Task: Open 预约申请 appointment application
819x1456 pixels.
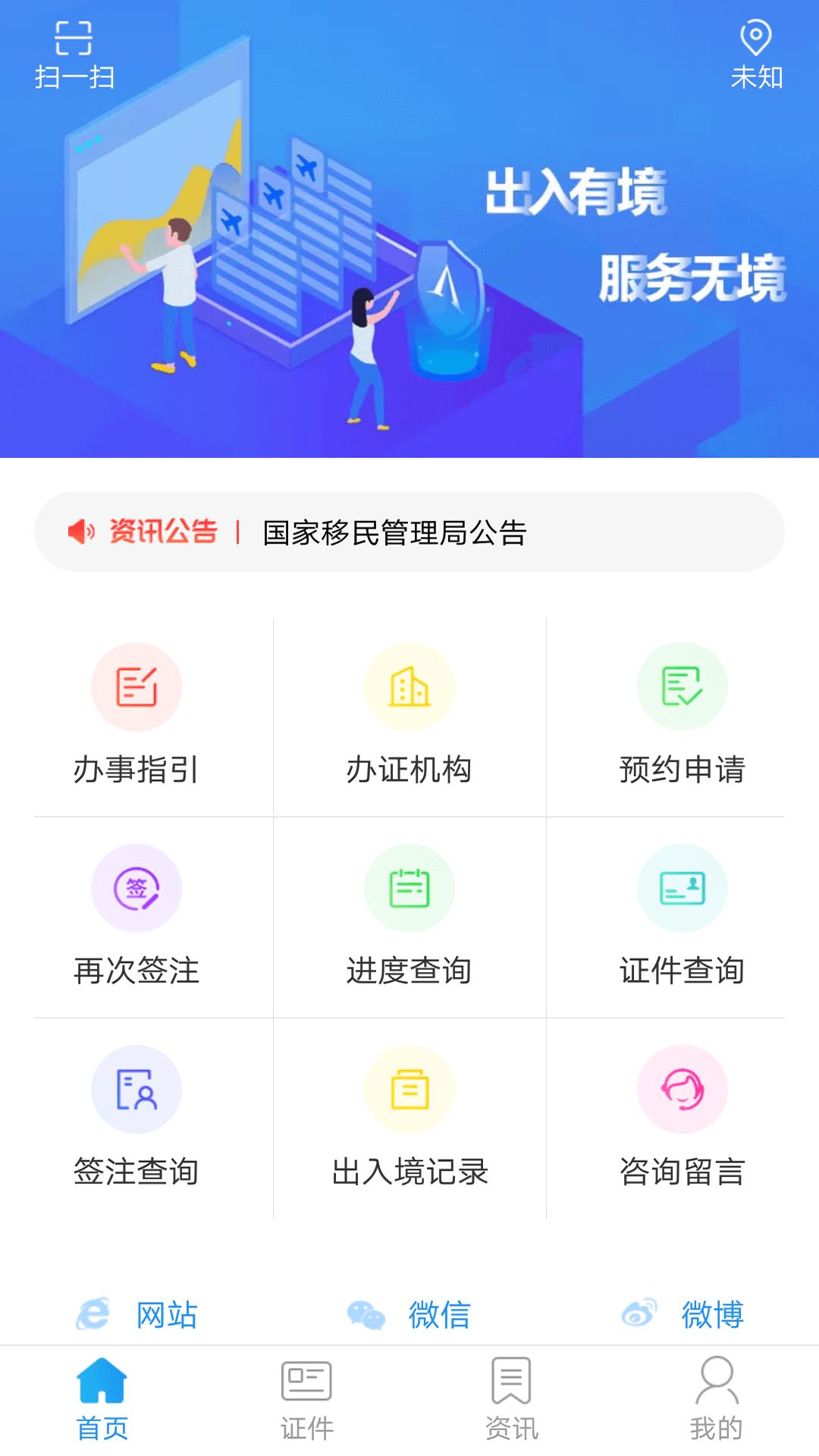Action: [x=682, y=720]
